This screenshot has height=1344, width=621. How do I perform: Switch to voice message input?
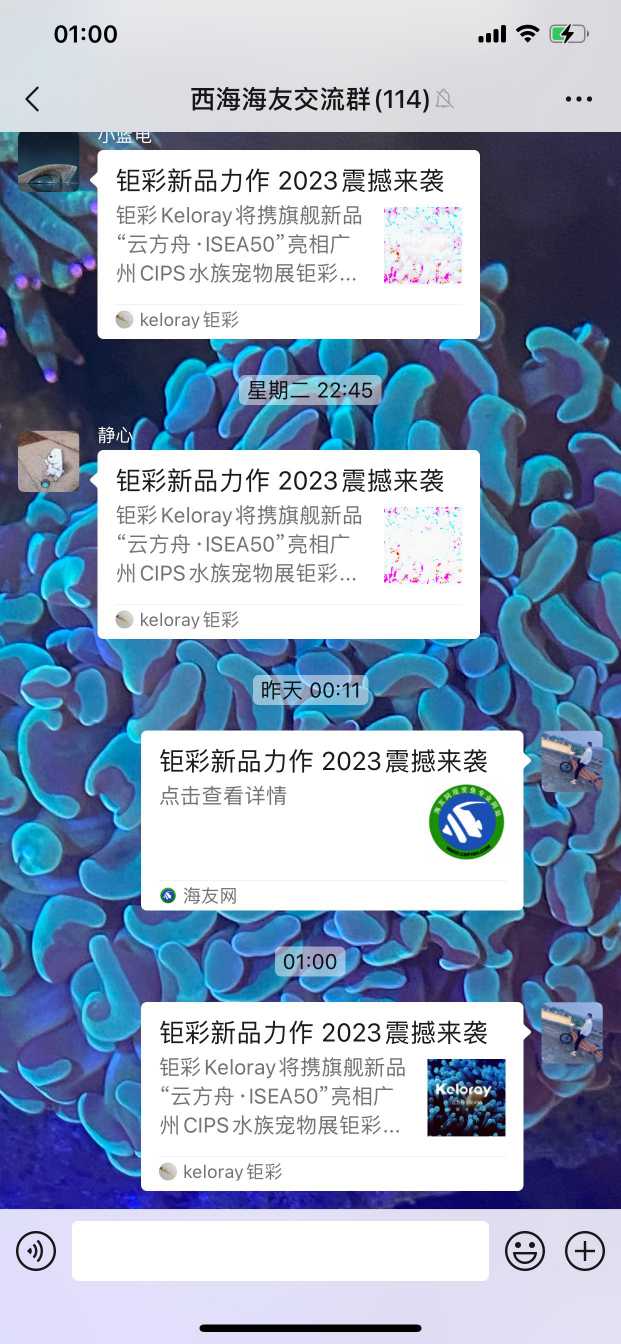tap(36, 1250)
